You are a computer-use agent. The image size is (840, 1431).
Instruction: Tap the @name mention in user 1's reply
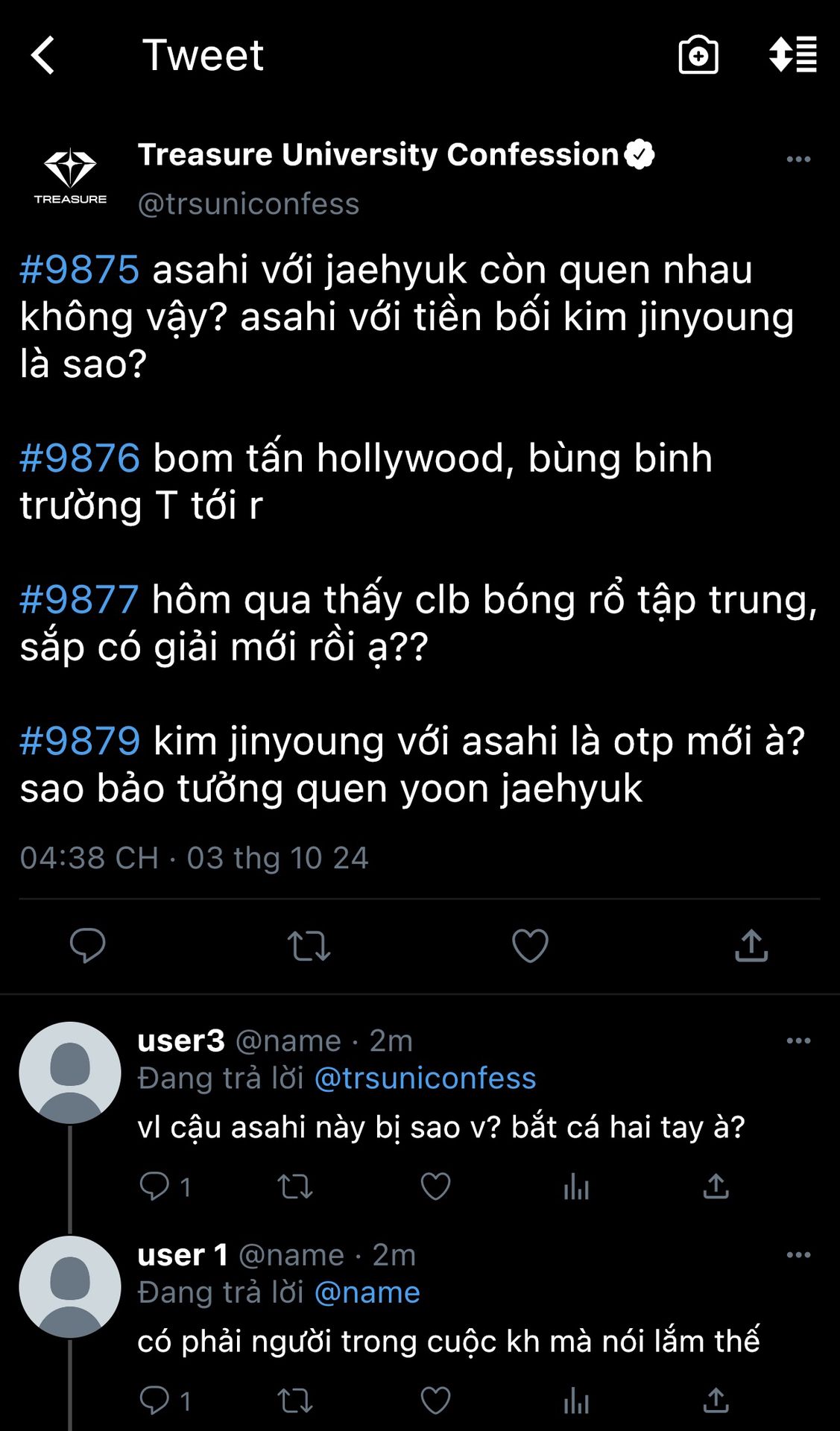[x=367, y=1292]
